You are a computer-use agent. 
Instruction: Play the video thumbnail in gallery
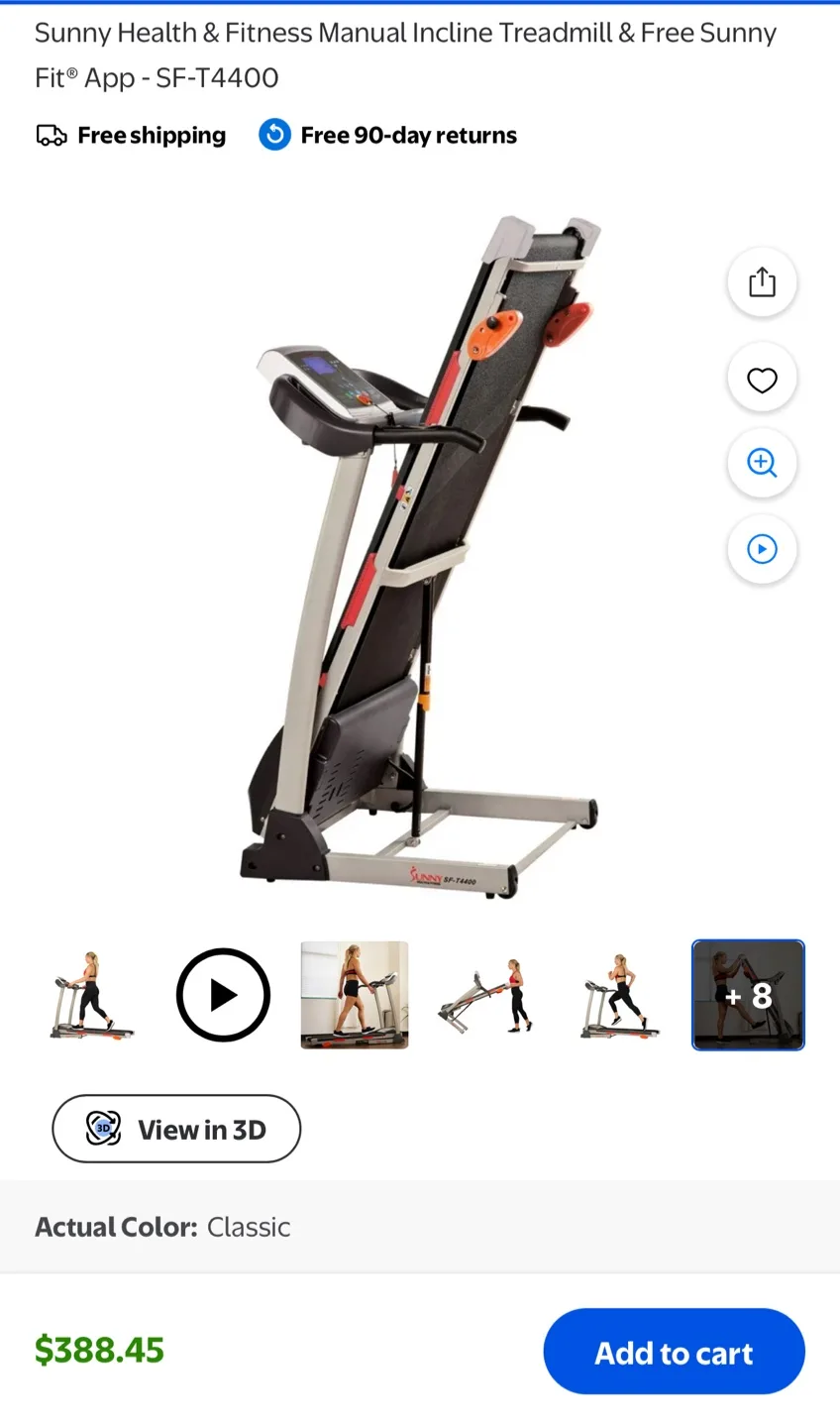click(x=223, y=995)
